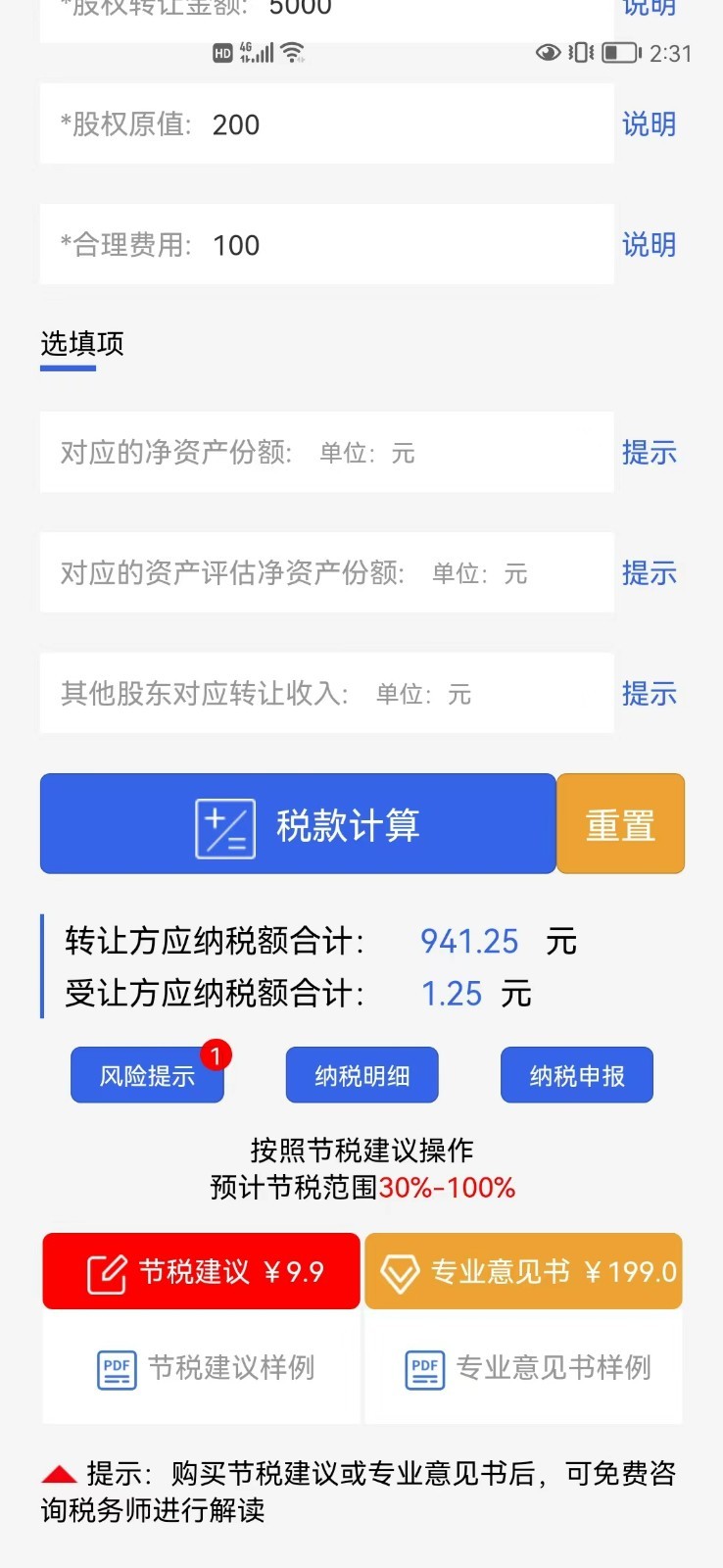Open 风险提示
Screen dimensions: 723x1568
pos(147,1075)
